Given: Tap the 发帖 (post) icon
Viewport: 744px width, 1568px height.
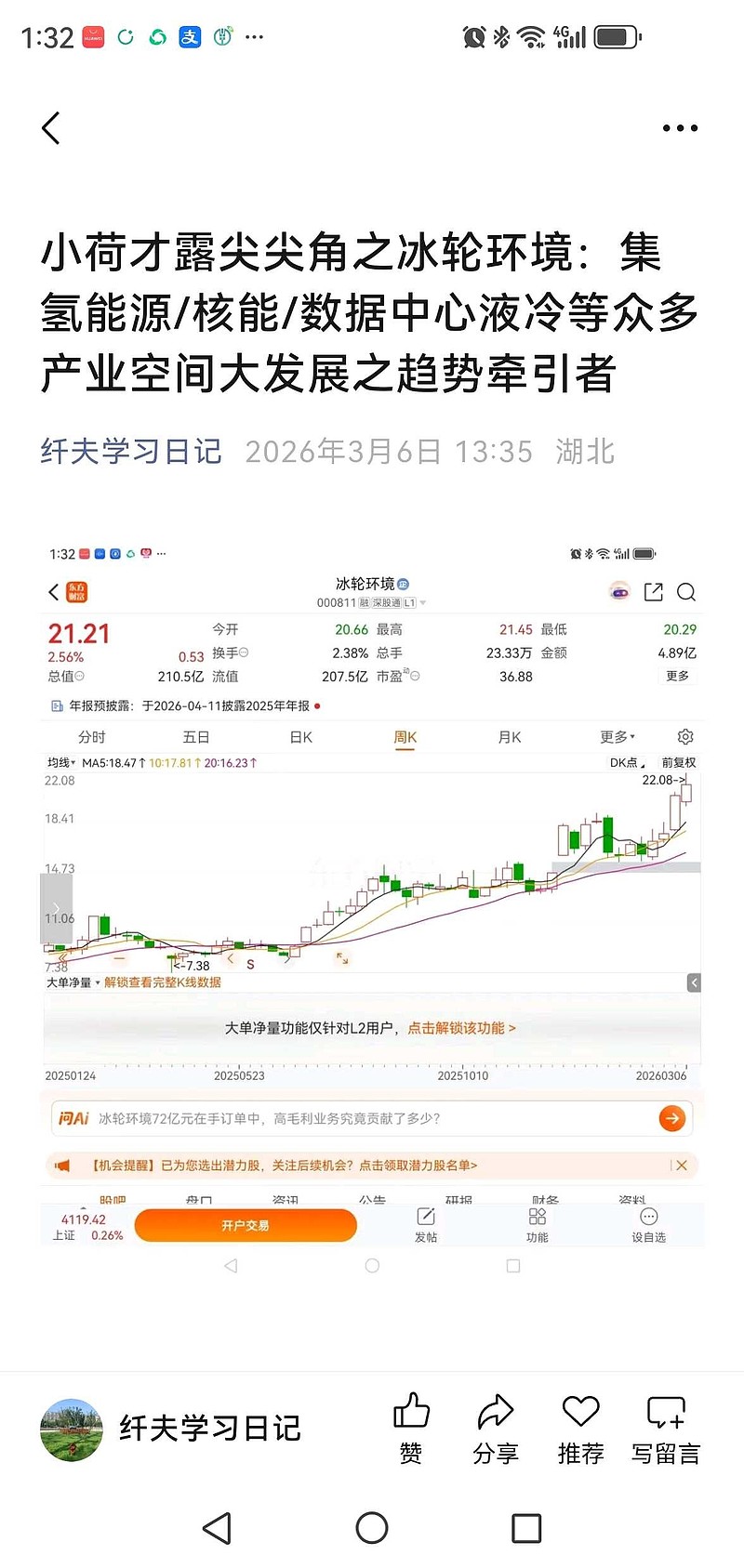Looking at the screenshot, I should coord(425,1218).
